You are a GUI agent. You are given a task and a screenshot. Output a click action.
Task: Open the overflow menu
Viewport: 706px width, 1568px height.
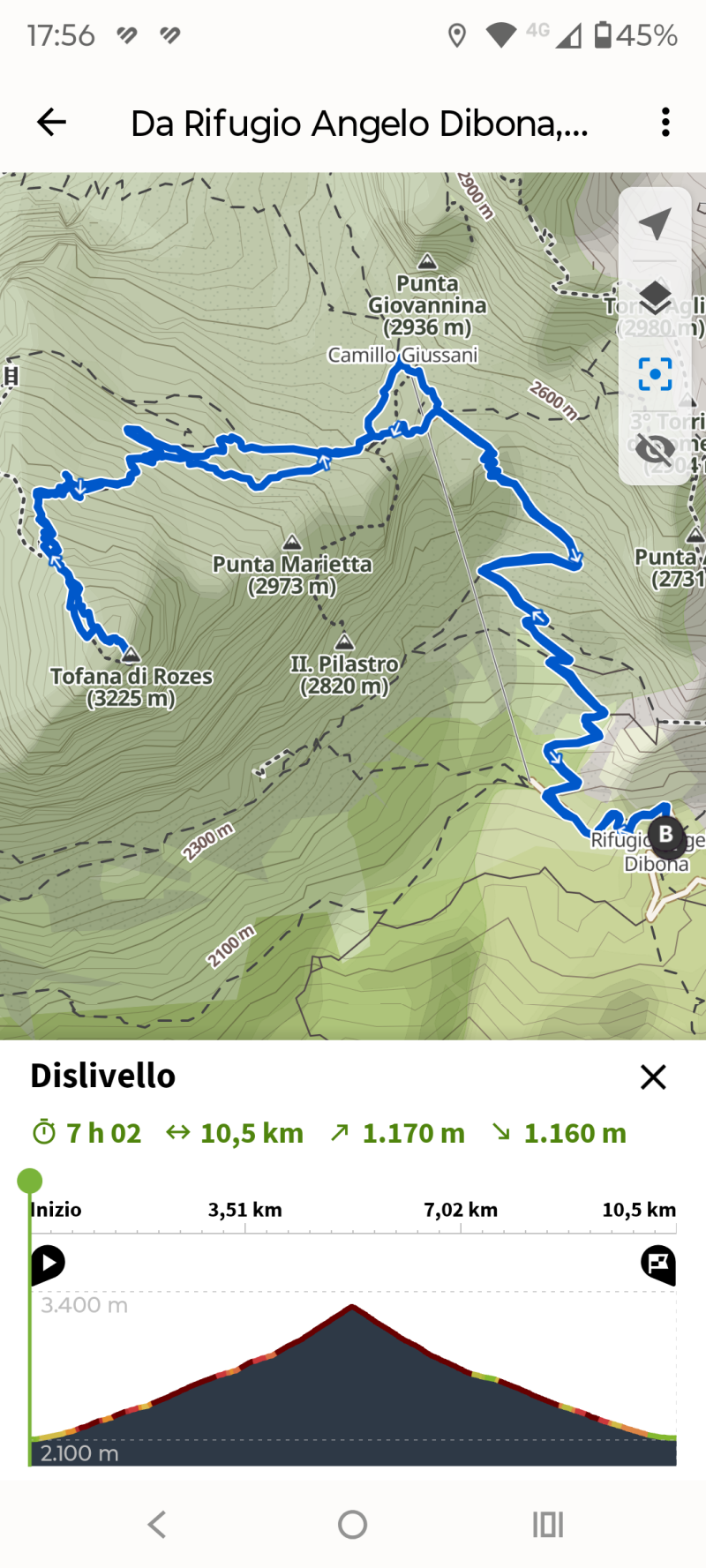click(x=665, y=123)
